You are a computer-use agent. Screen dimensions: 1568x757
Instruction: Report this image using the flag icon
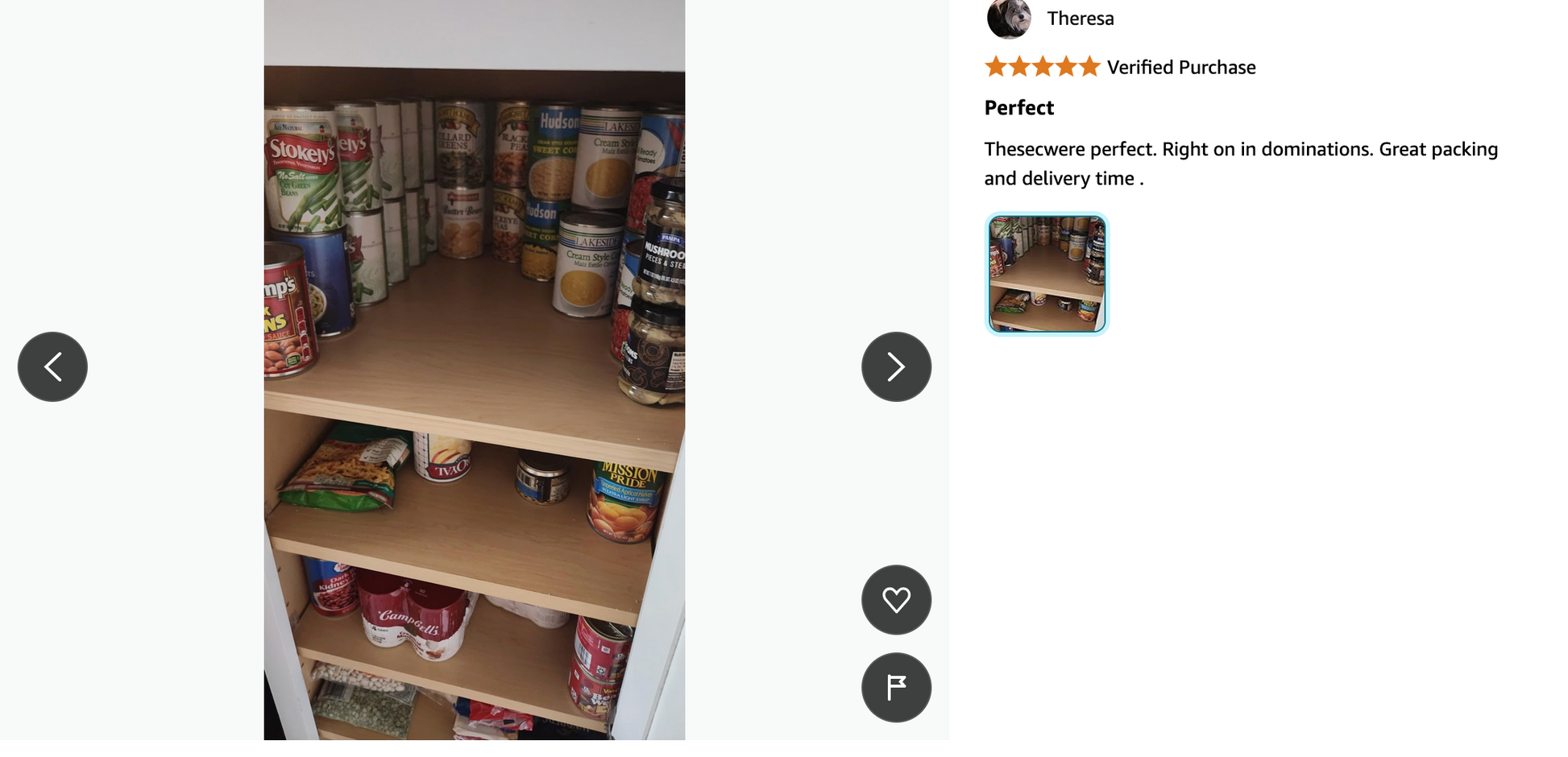click(896, 687)
